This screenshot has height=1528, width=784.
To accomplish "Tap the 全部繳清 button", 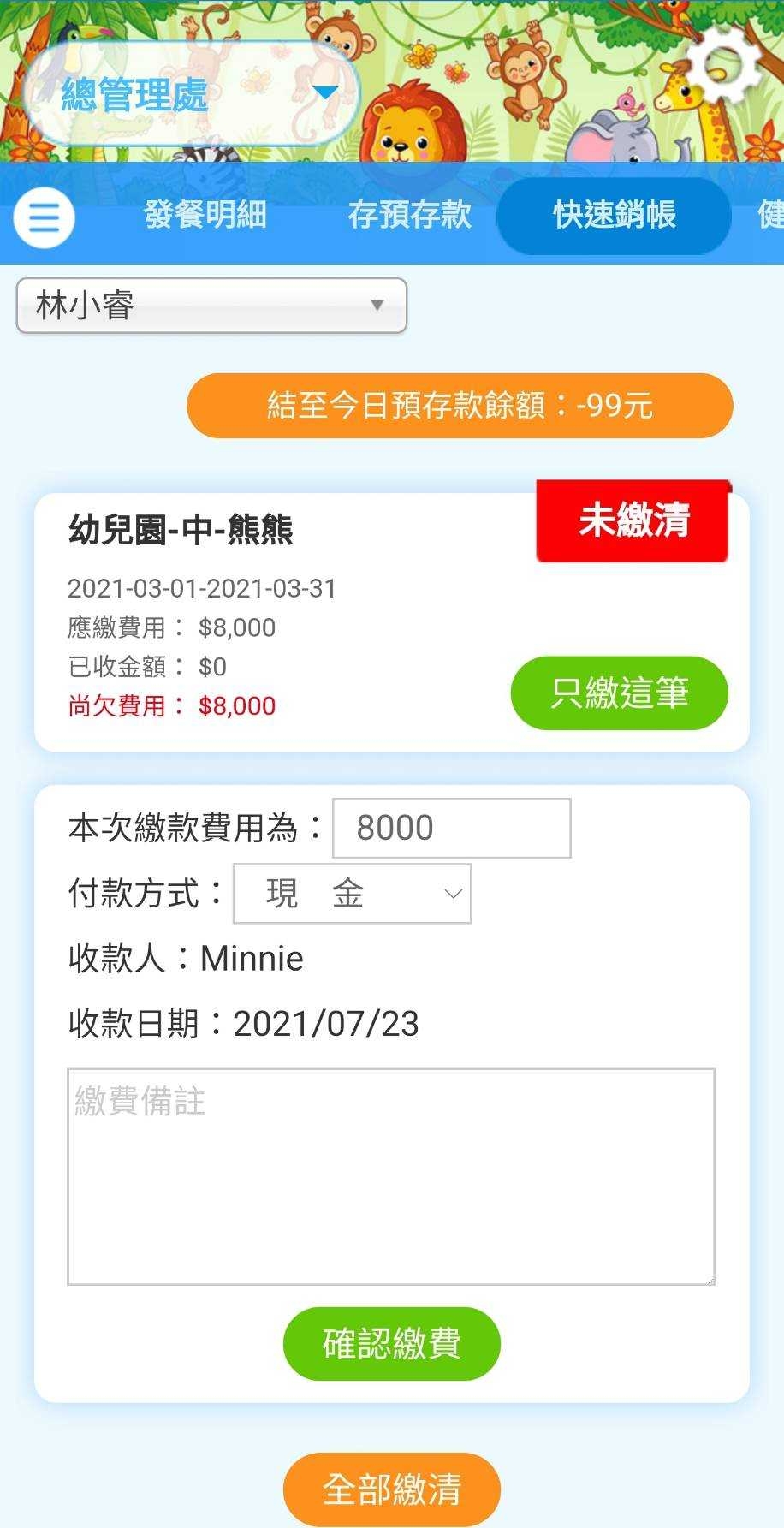I will click(x=391, y=1489).
